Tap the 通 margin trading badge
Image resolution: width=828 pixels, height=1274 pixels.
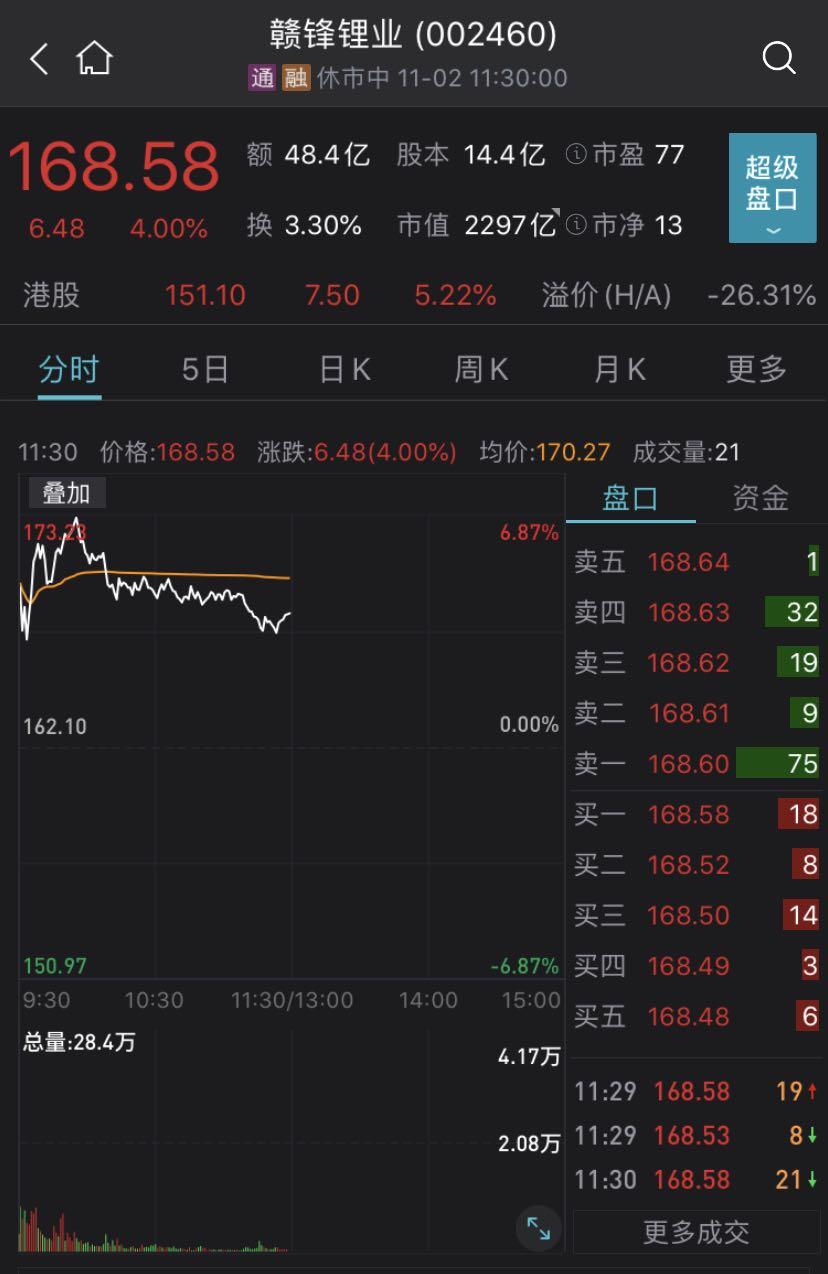tap(261, 77)
